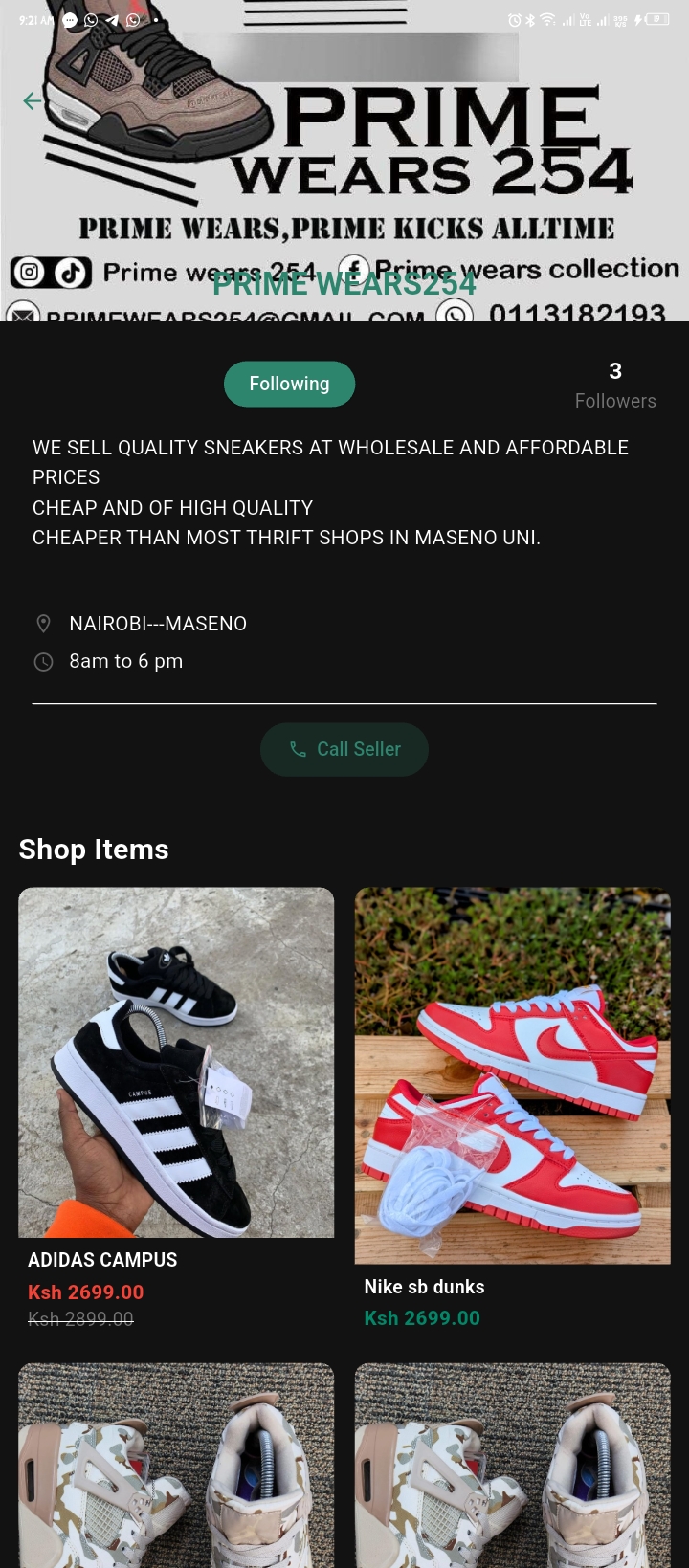Tap the phone icon inside Call Seller button
Screen dimensions: 689x1568
tap(298, 749)
